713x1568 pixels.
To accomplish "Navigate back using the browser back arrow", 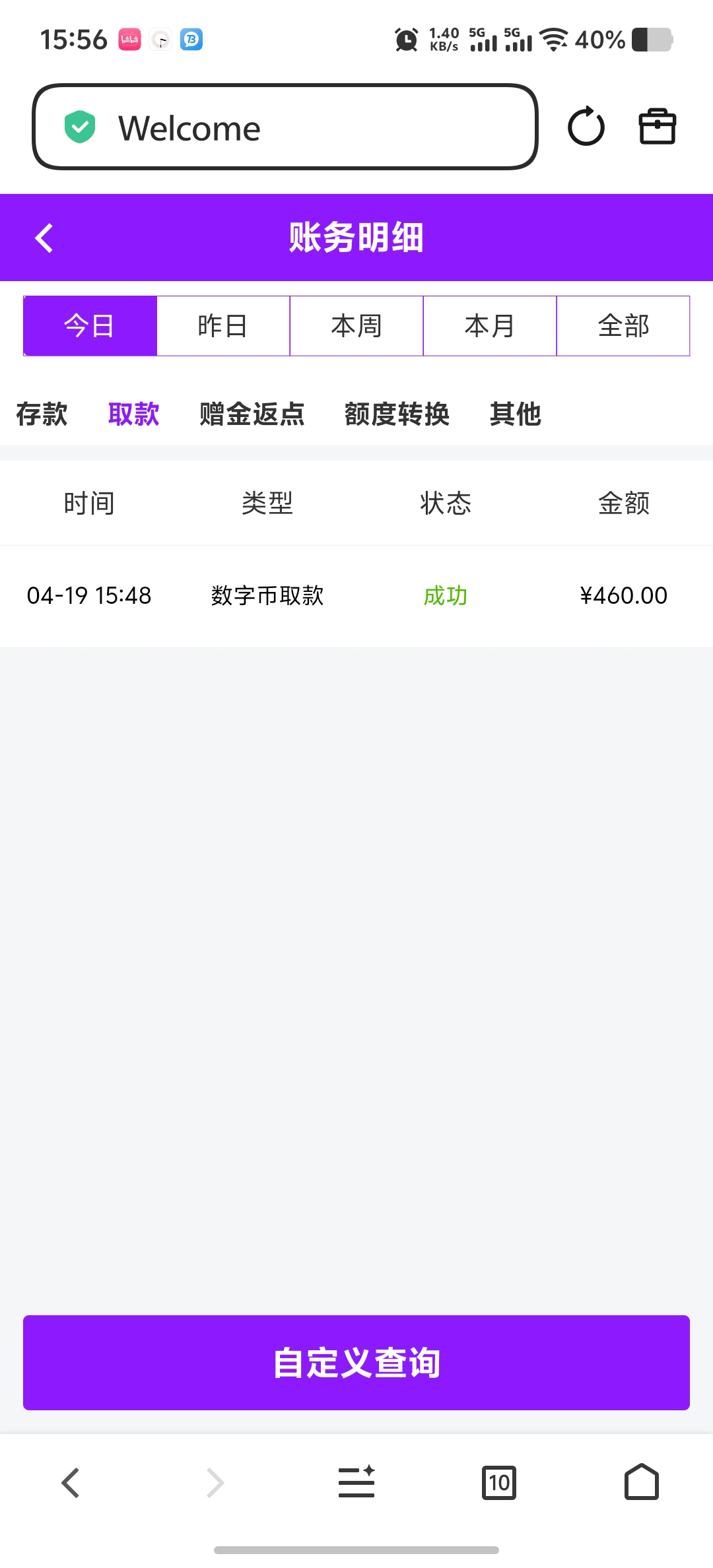I will [x=71, y=1483].
